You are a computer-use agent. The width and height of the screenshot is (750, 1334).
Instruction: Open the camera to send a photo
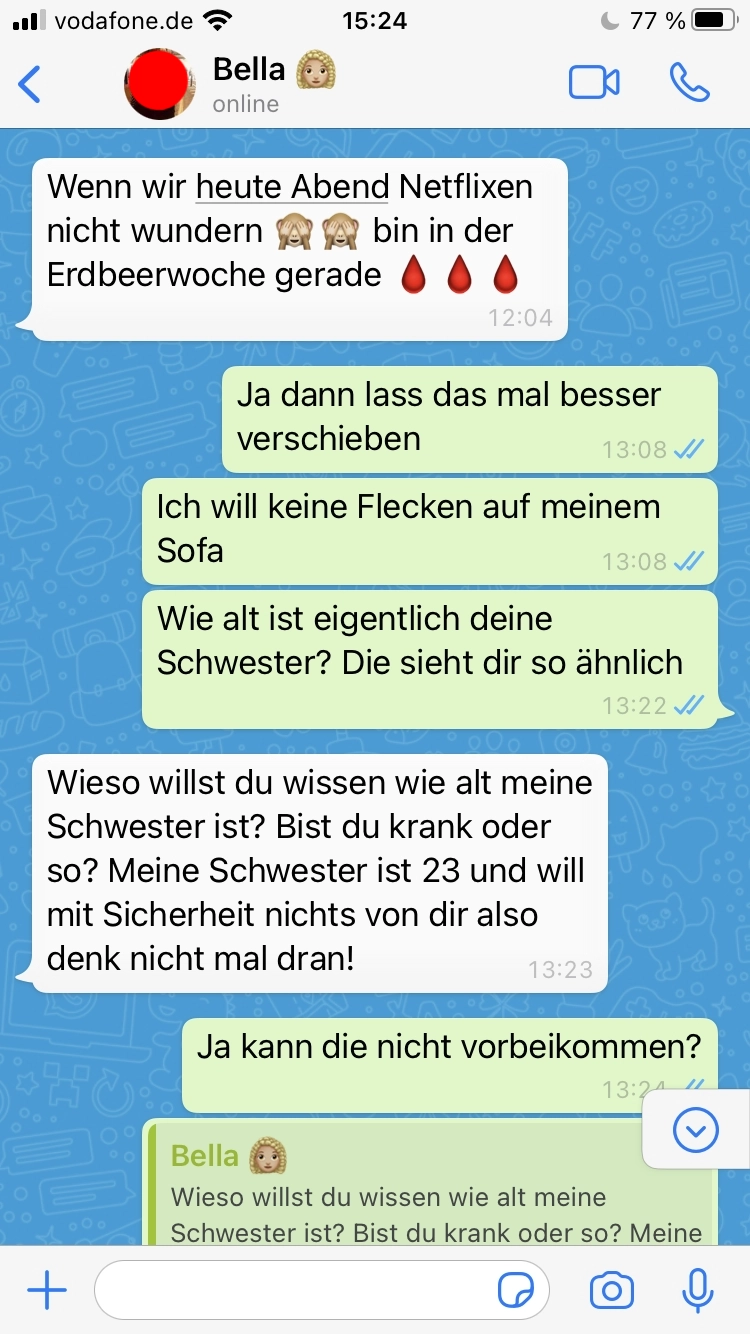coord(611,1291)
